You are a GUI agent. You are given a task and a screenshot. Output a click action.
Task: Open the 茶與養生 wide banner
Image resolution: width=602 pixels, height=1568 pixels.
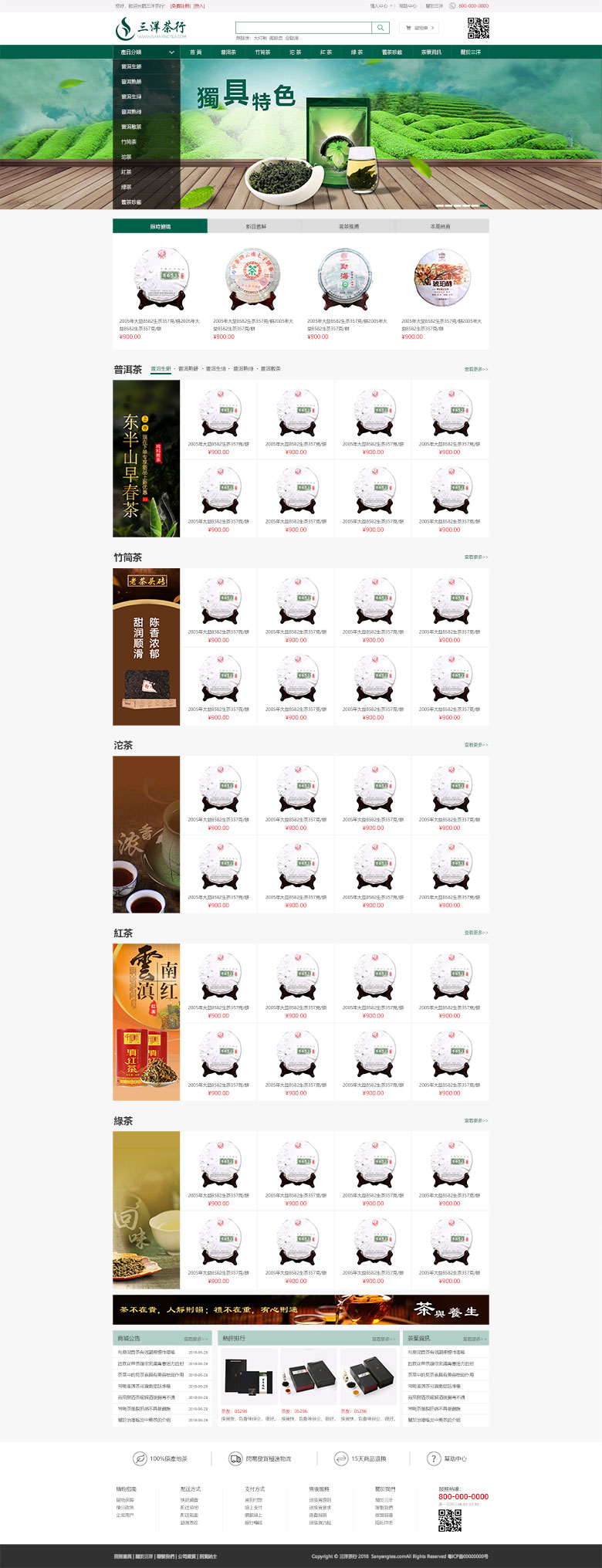300,1309
